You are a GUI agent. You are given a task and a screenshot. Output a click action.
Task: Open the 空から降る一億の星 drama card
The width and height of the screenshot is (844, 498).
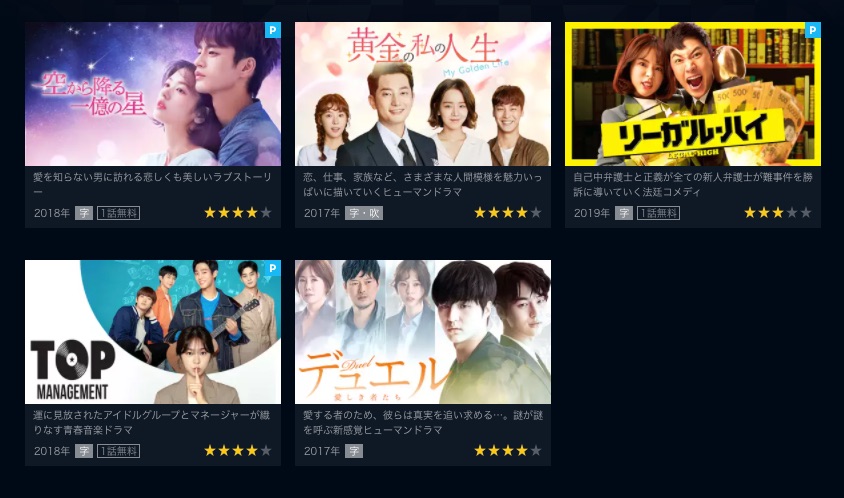pyautogui.click(x=152, y=94)
